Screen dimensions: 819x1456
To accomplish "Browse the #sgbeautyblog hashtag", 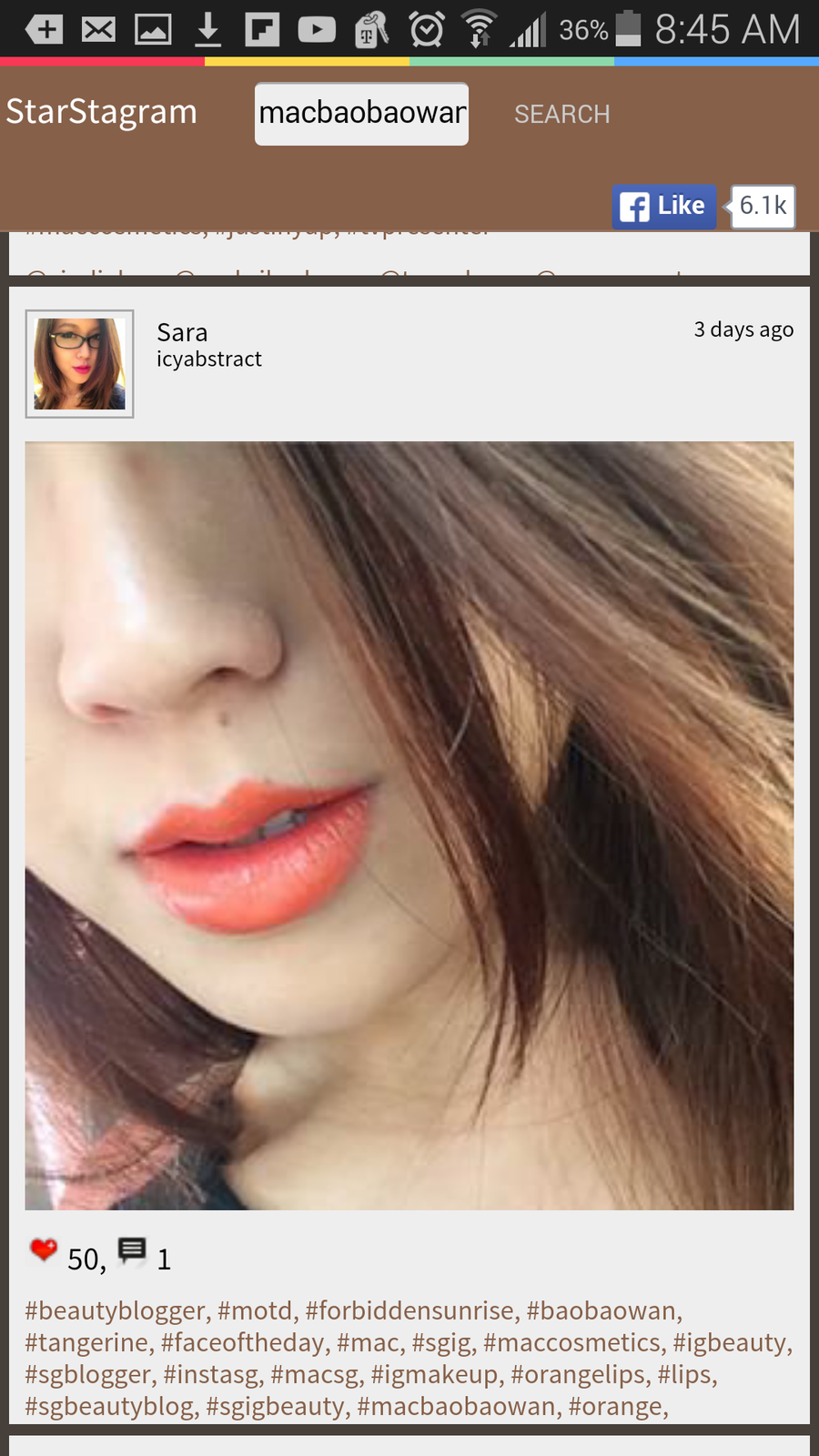I will [x=109, y=1406].
